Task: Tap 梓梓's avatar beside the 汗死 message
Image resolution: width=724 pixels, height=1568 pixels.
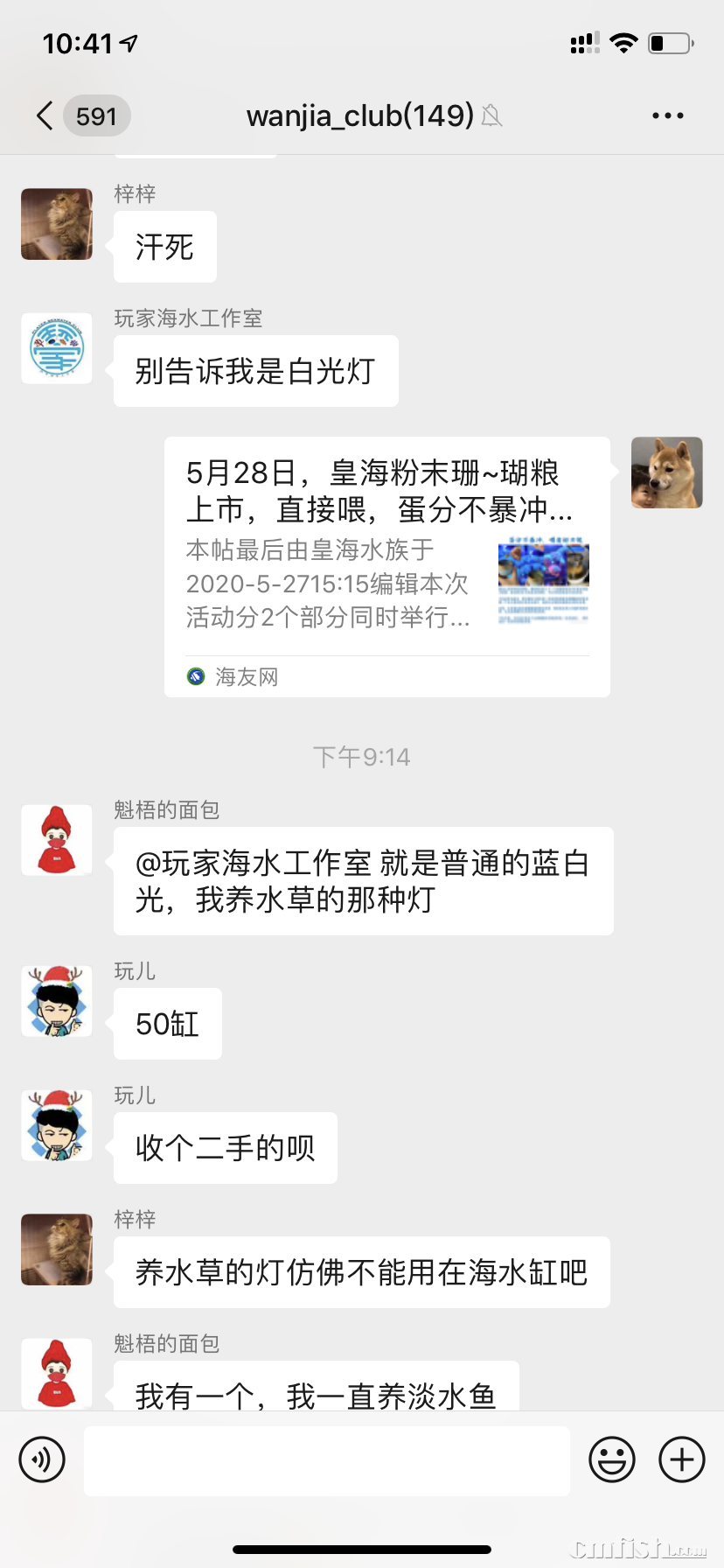Action: [57, 224]
